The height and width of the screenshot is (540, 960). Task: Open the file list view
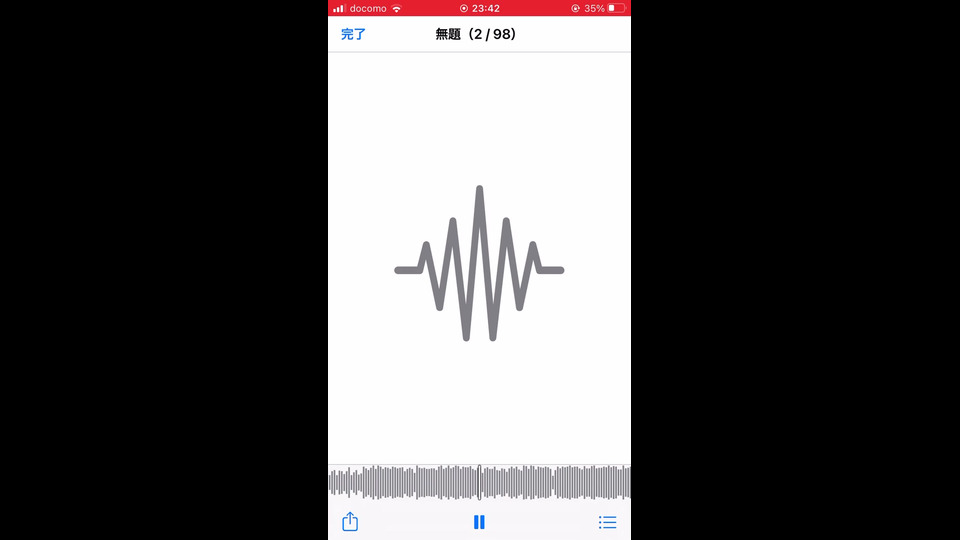coord(607,522)
